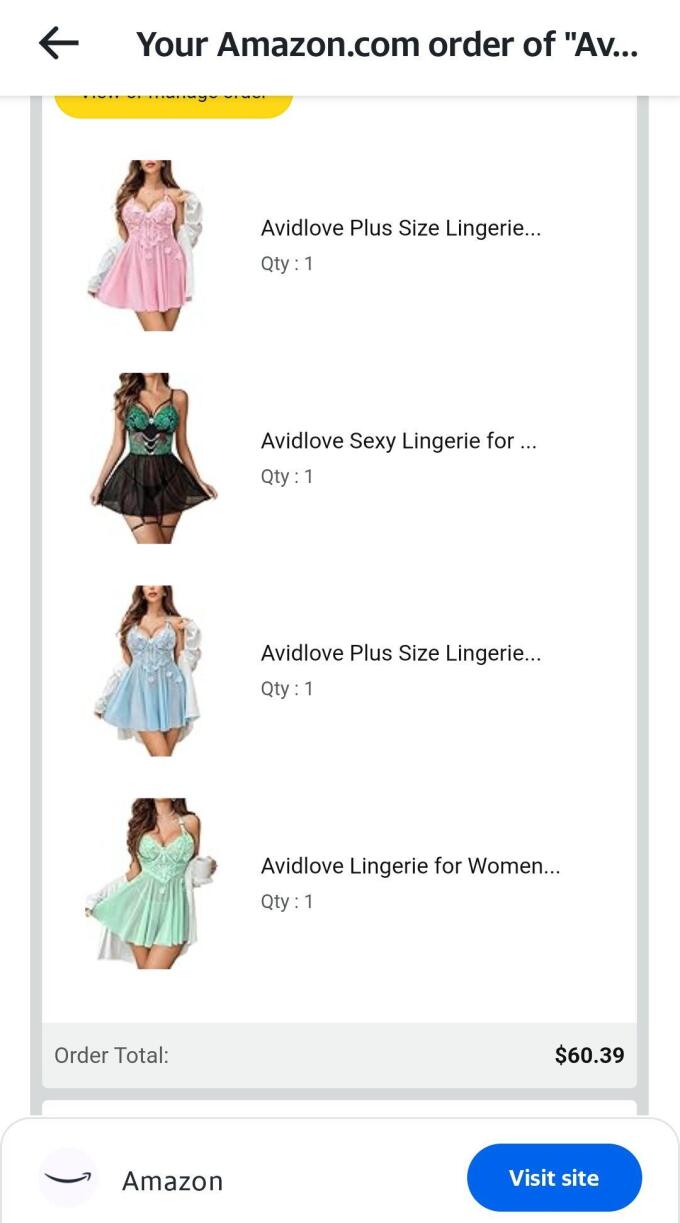680x1223 pixels.
Task: Open the pink Avidlove Plus Size Lingerie item
Action: point(400,229)
